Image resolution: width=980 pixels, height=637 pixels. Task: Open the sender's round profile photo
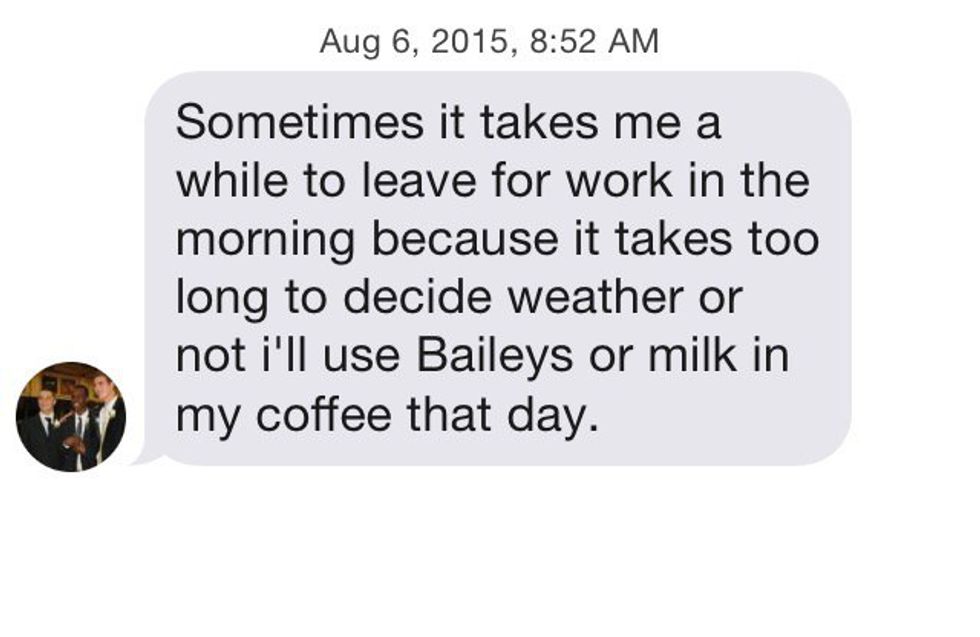71,416
